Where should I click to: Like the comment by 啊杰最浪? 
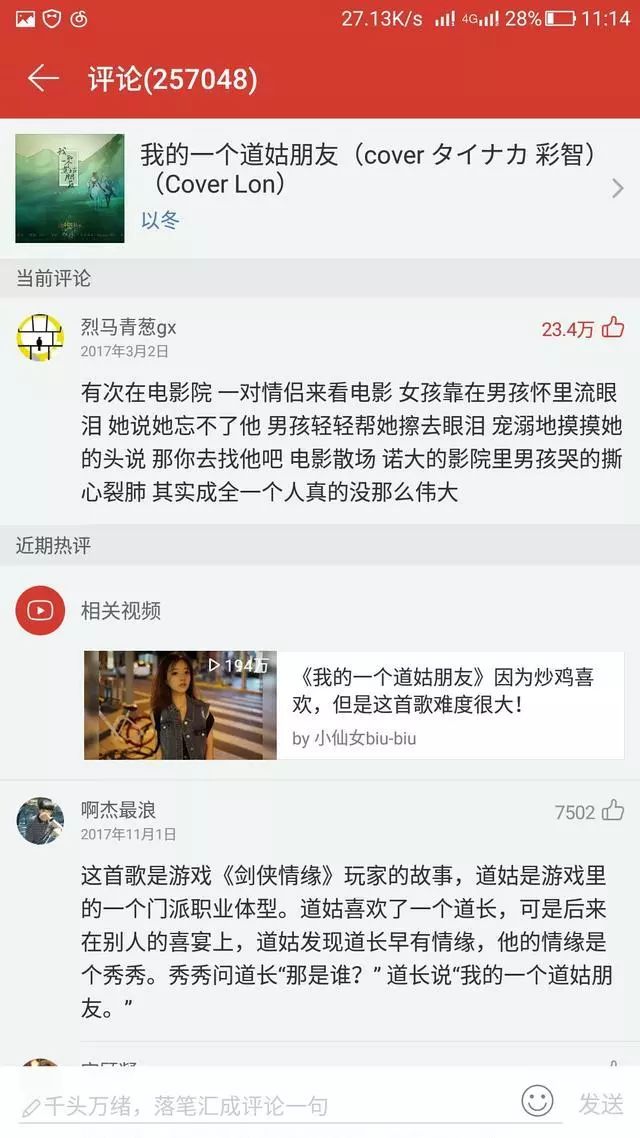[x=612, y=811]
